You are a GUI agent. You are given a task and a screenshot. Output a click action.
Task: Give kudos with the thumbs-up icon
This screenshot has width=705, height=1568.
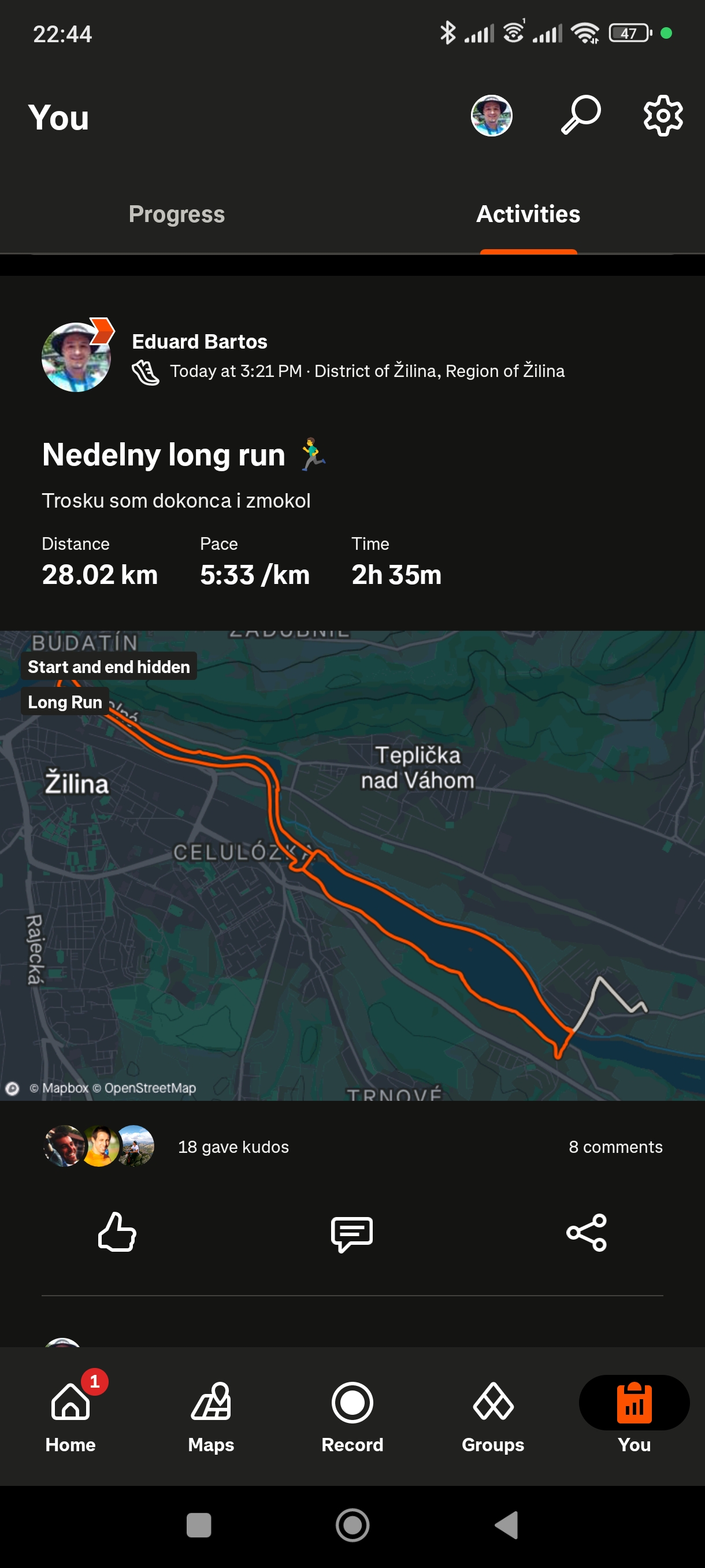coord(117,1233)
